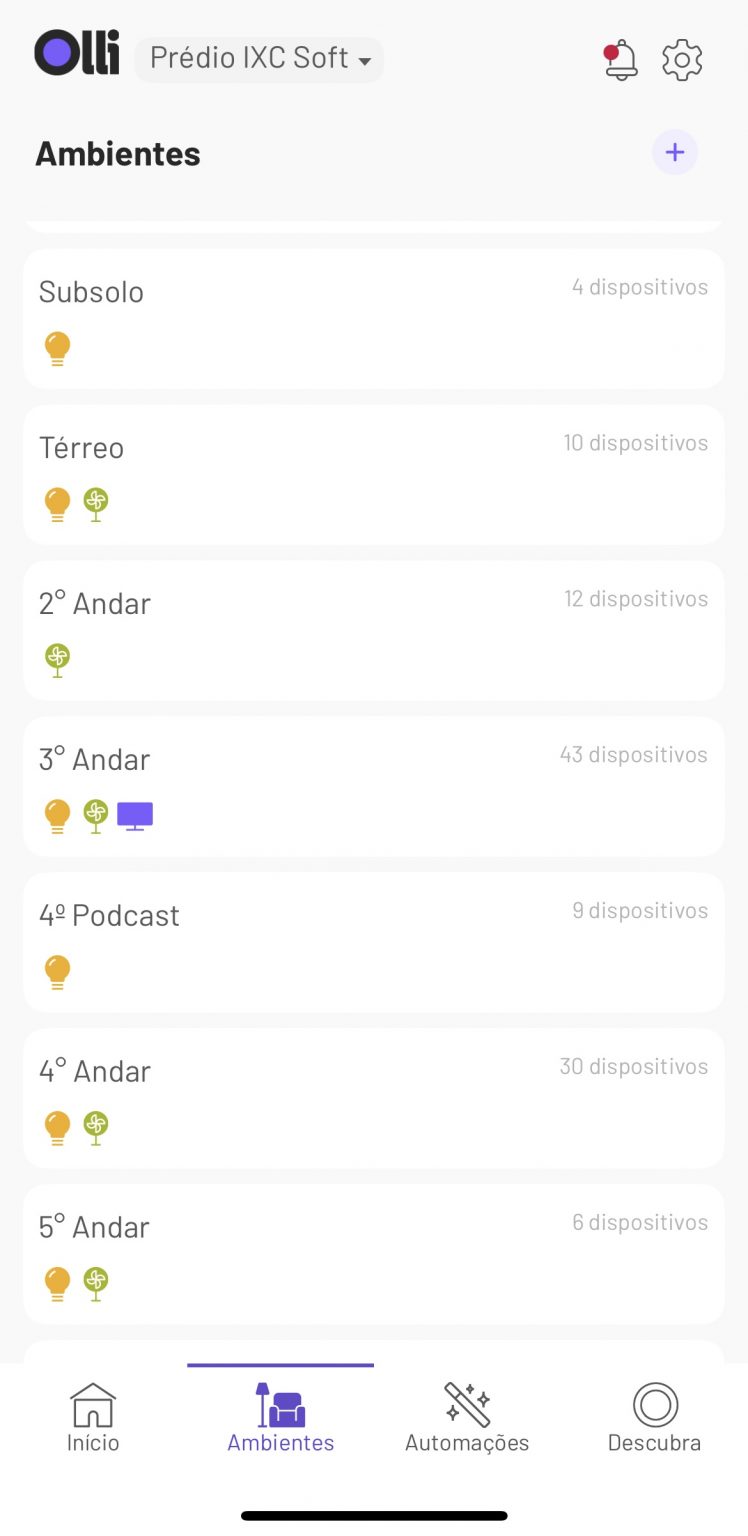Open the settings gear
Image resolution: width=748 pixels, height=1536 pixels.
682,60
